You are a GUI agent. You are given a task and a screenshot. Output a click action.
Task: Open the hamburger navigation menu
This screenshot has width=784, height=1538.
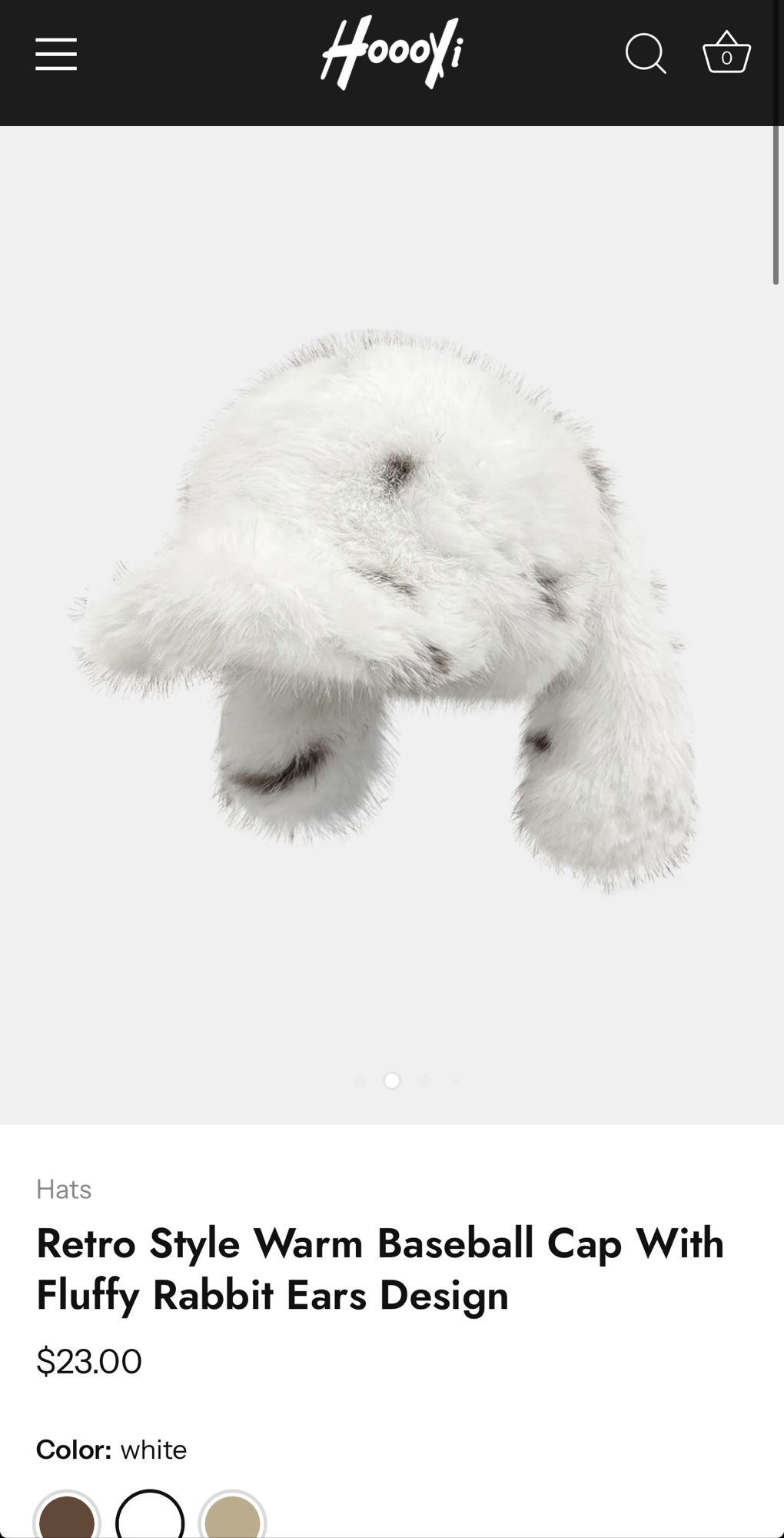[x=56, y=55]
